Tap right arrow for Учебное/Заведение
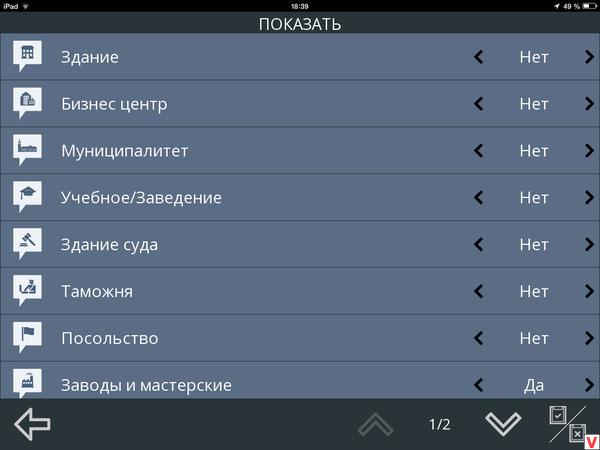The image size is (600, 450). (x=589, y=198)
